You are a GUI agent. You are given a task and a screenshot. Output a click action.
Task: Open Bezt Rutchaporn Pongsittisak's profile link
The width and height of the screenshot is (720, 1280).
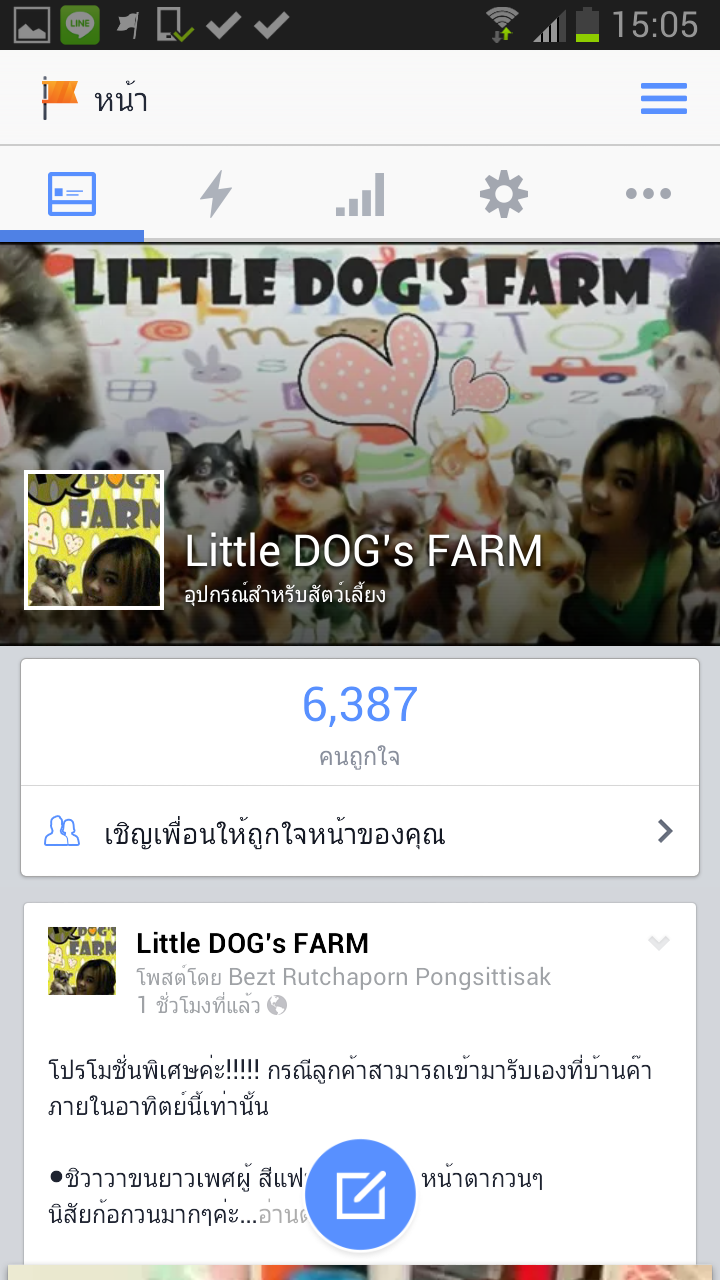390,976
